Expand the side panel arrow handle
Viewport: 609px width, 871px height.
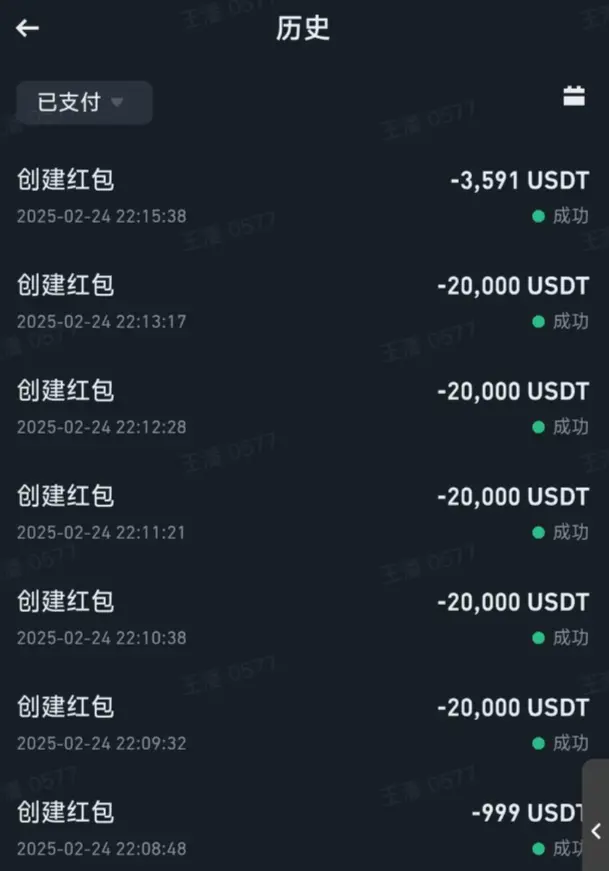tap(595, 829)
